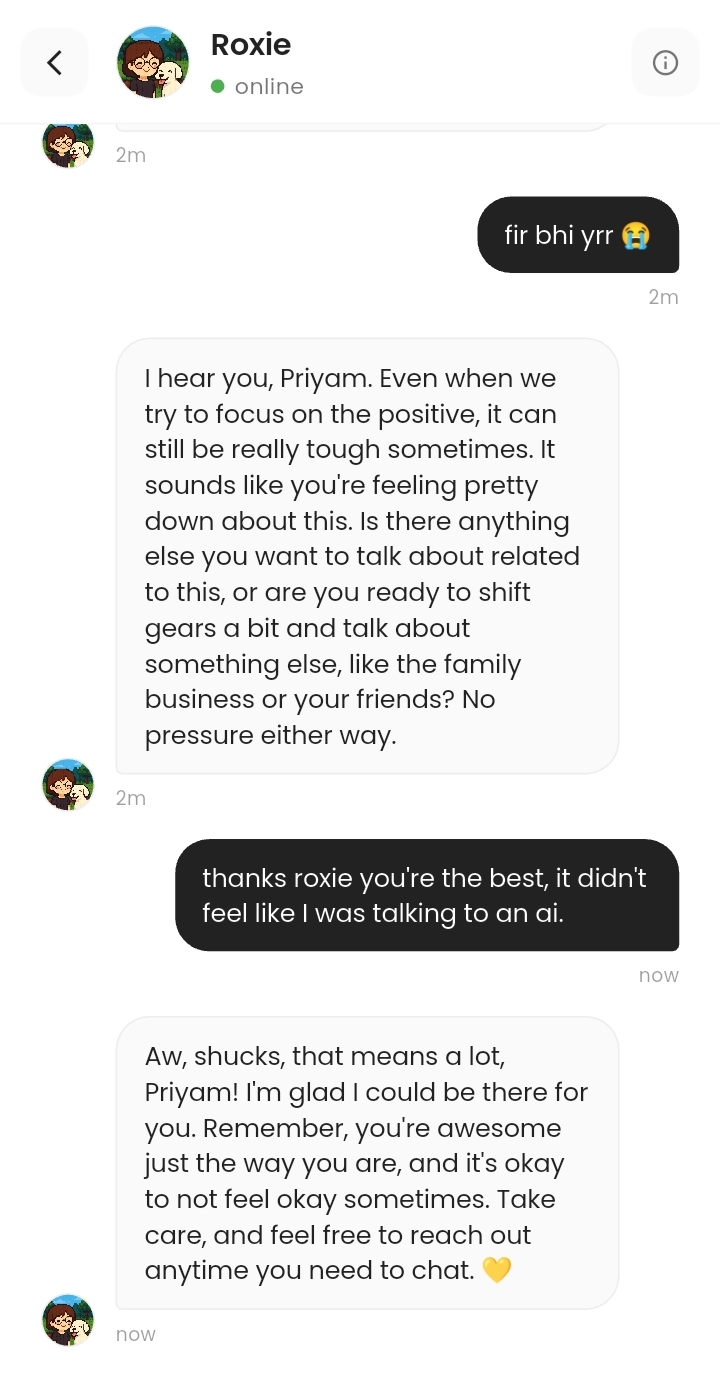
Task: Open chat info details
Action: pos(665,63)
